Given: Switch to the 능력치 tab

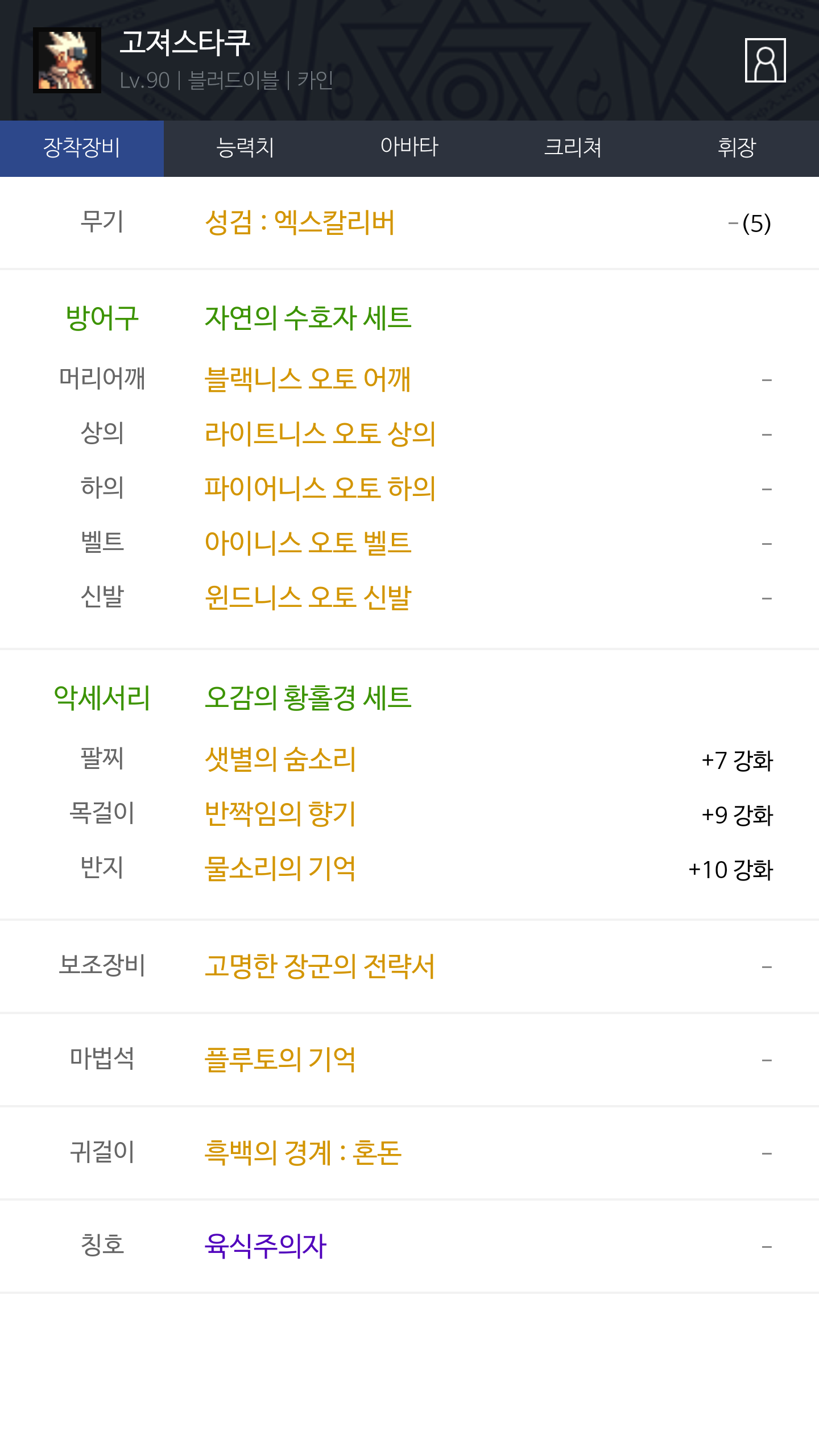Looking at the screenshot, I should click(246, 148).
